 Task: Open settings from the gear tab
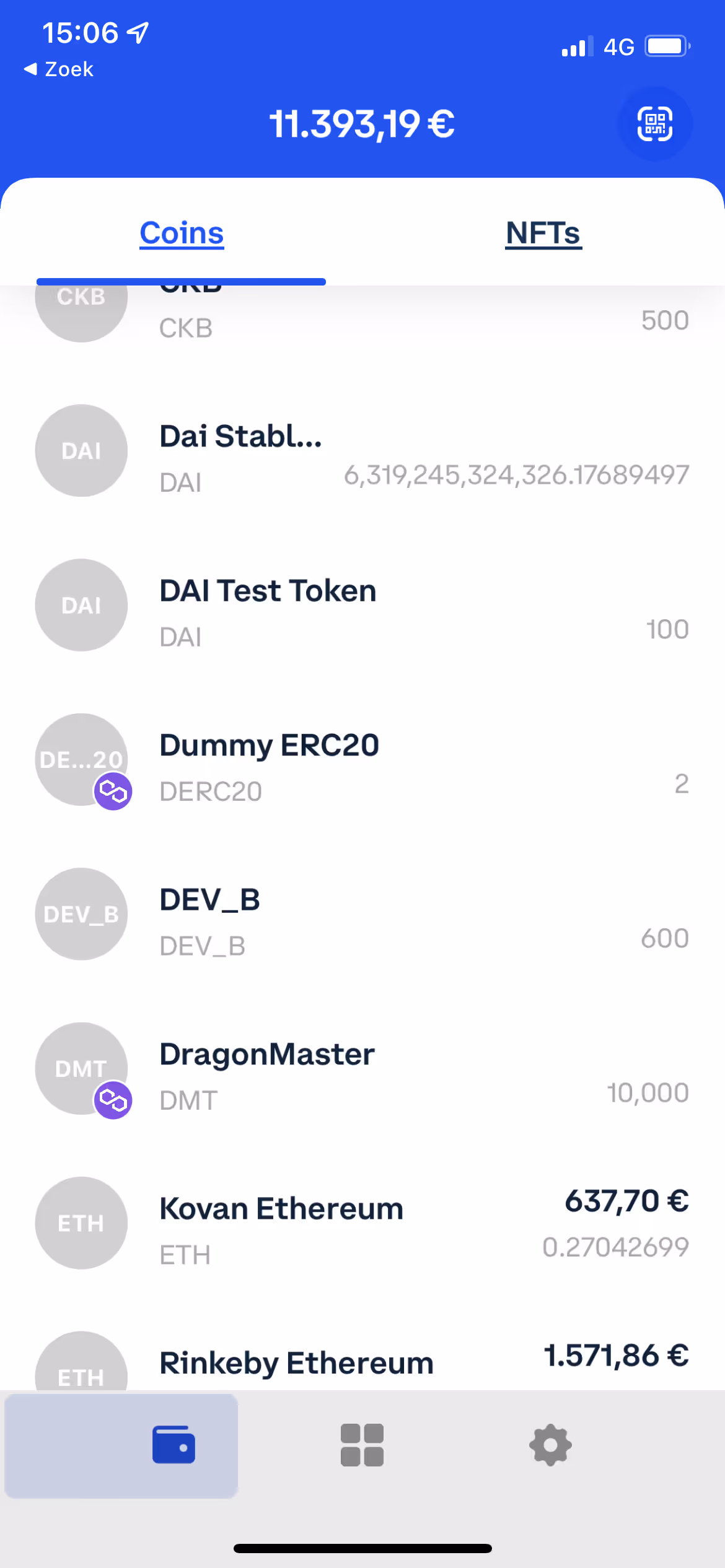(550, 1445)
